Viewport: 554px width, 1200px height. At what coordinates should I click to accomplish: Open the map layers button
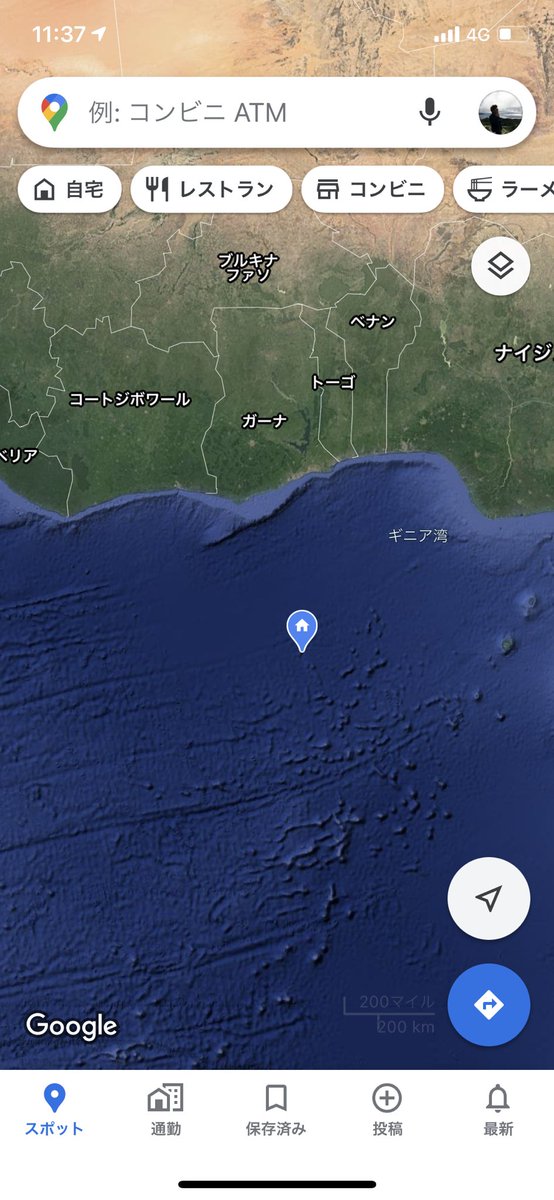(x=501, y=266)
